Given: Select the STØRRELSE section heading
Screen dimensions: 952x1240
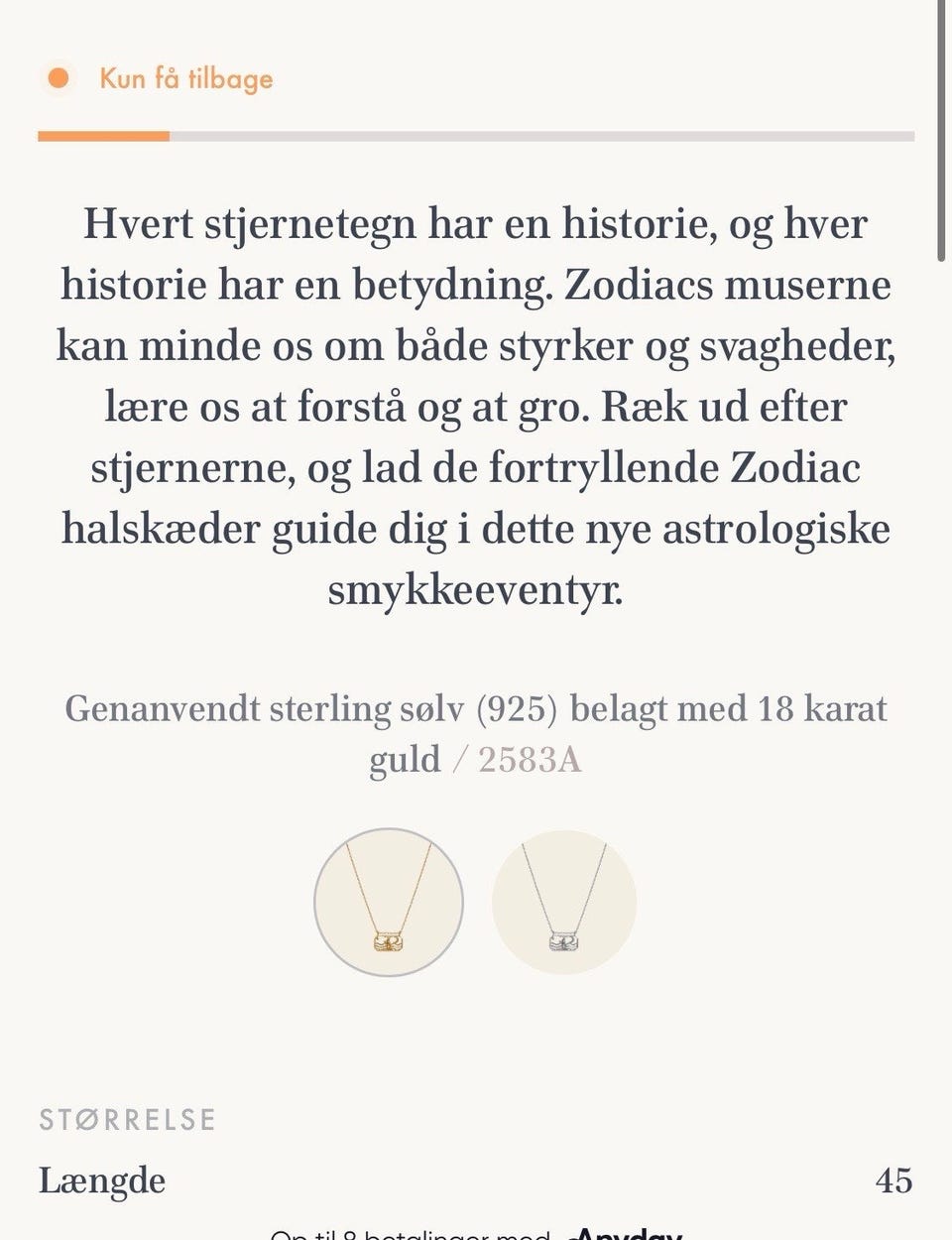Looking at the screenshot, I should coord(127,1119).
